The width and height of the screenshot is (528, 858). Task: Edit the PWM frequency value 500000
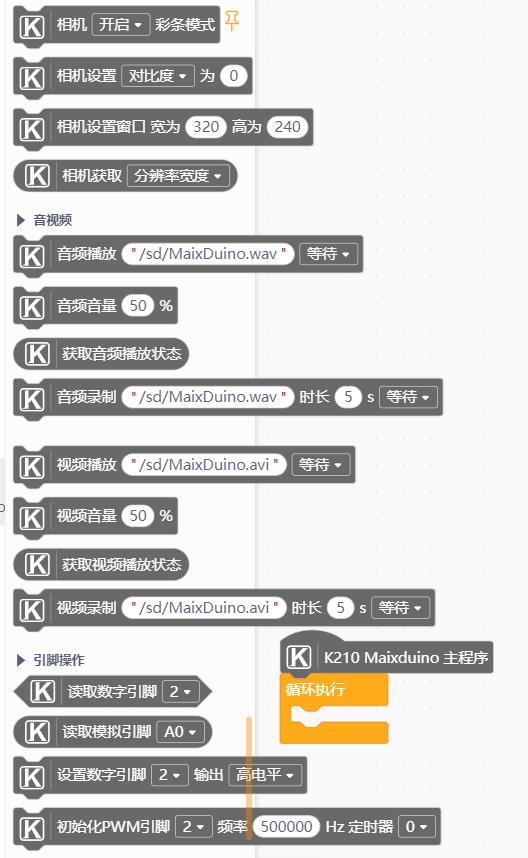tap(286, 826)
